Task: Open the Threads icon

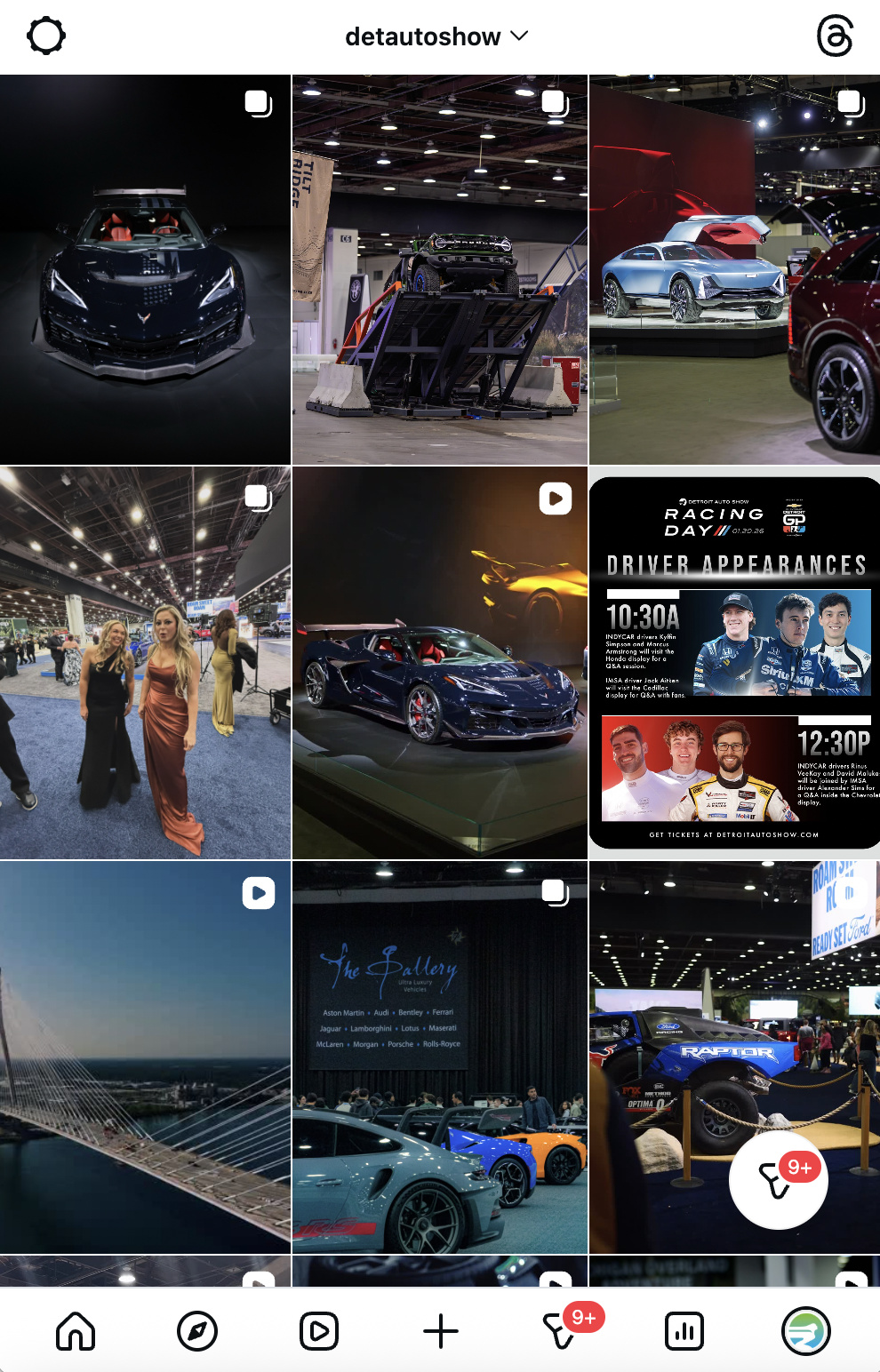Action: pyautogui.click(x=835, y=36)
